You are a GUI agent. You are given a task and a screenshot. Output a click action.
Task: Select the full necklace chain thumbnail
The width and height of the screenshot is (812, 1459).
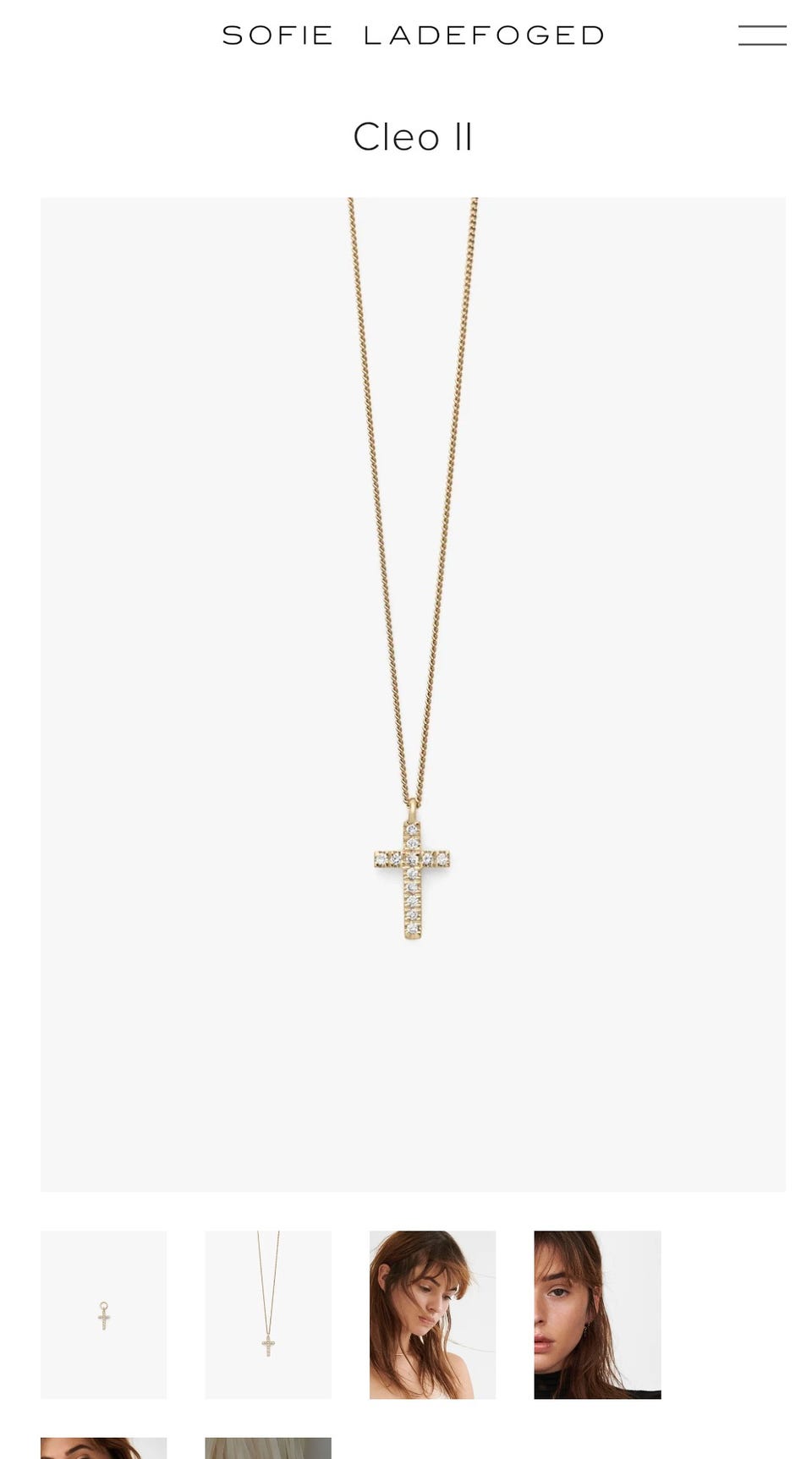tap(268, 1314)
